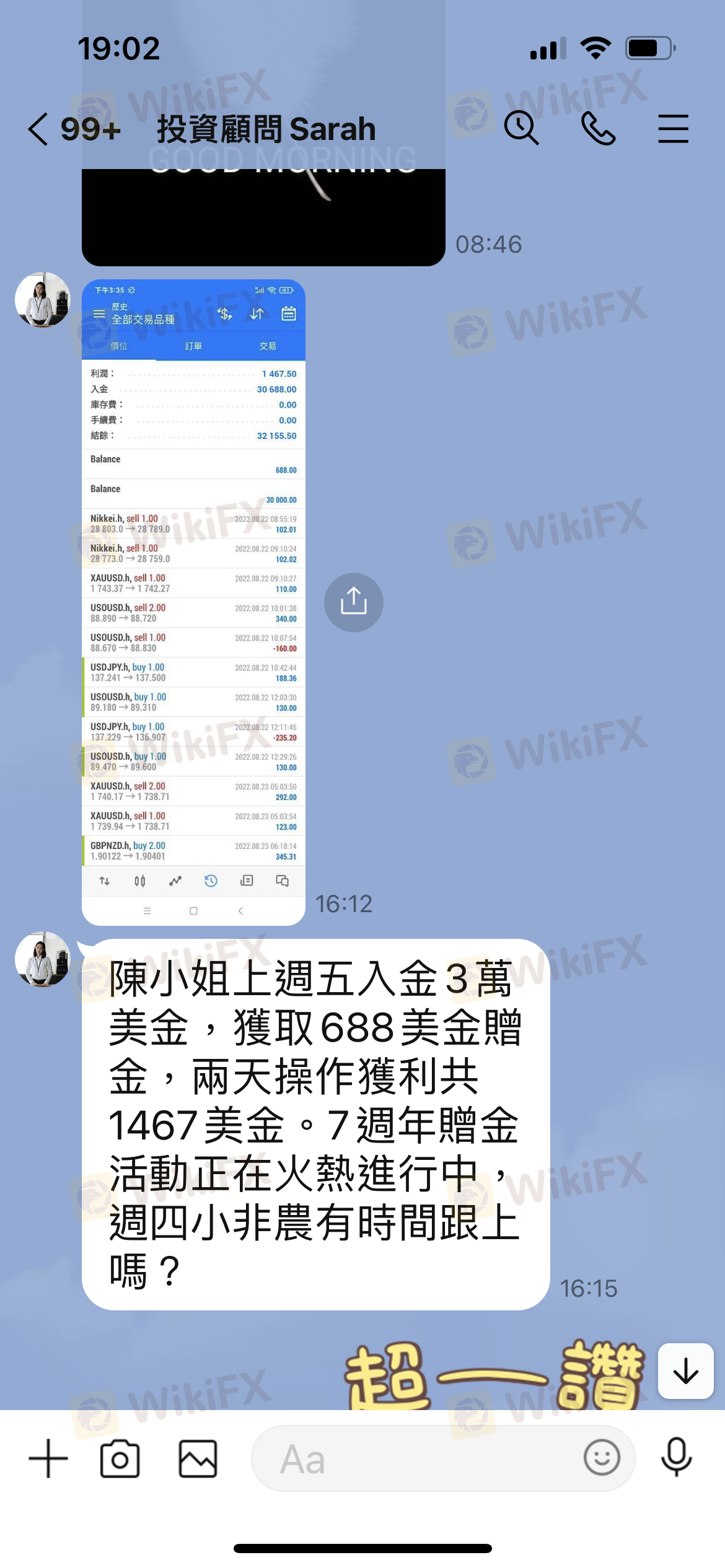Open the photo gallery picker
Image resolution: width=725 pixels, height=1568 pixels.
click(198, 1458)
